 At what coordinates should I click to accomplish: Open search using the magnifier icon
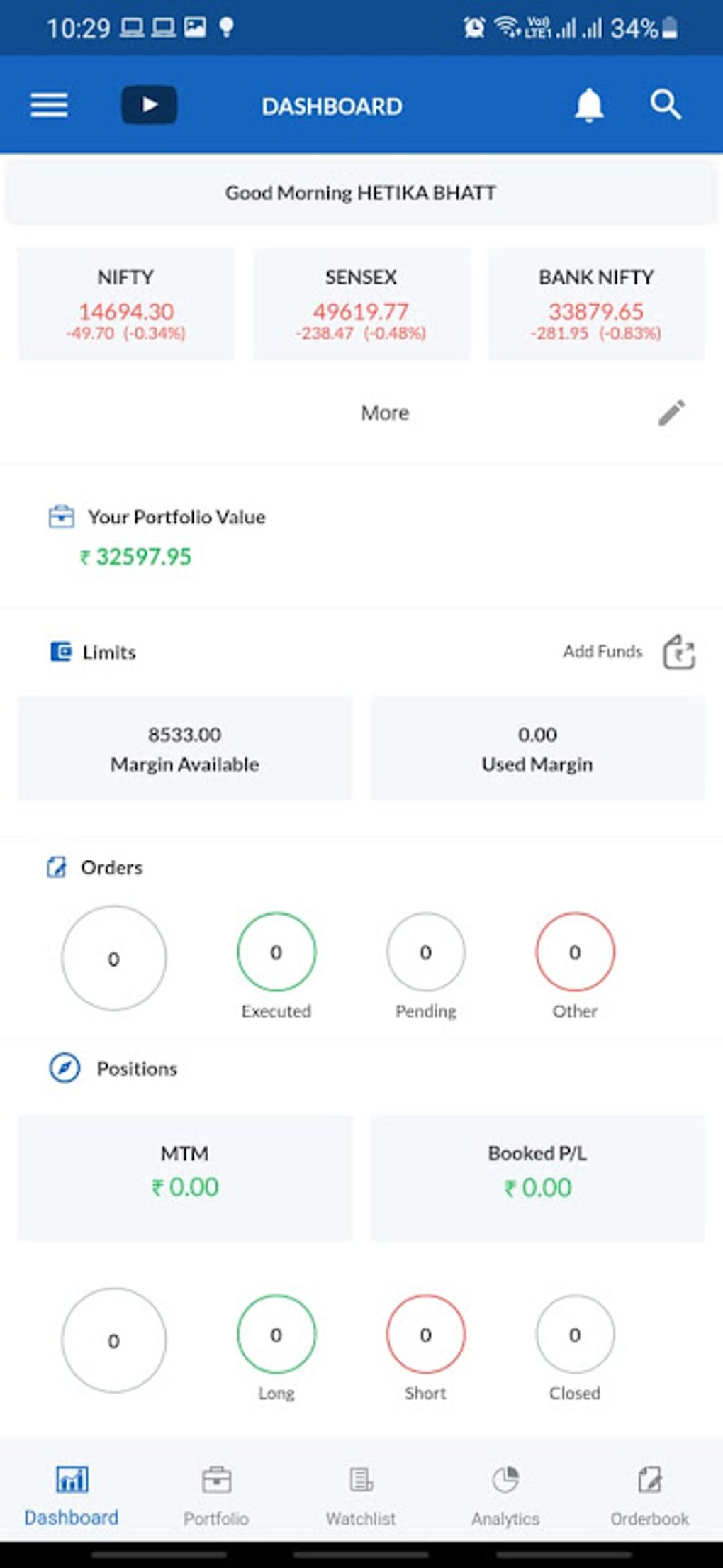[663, 105]
